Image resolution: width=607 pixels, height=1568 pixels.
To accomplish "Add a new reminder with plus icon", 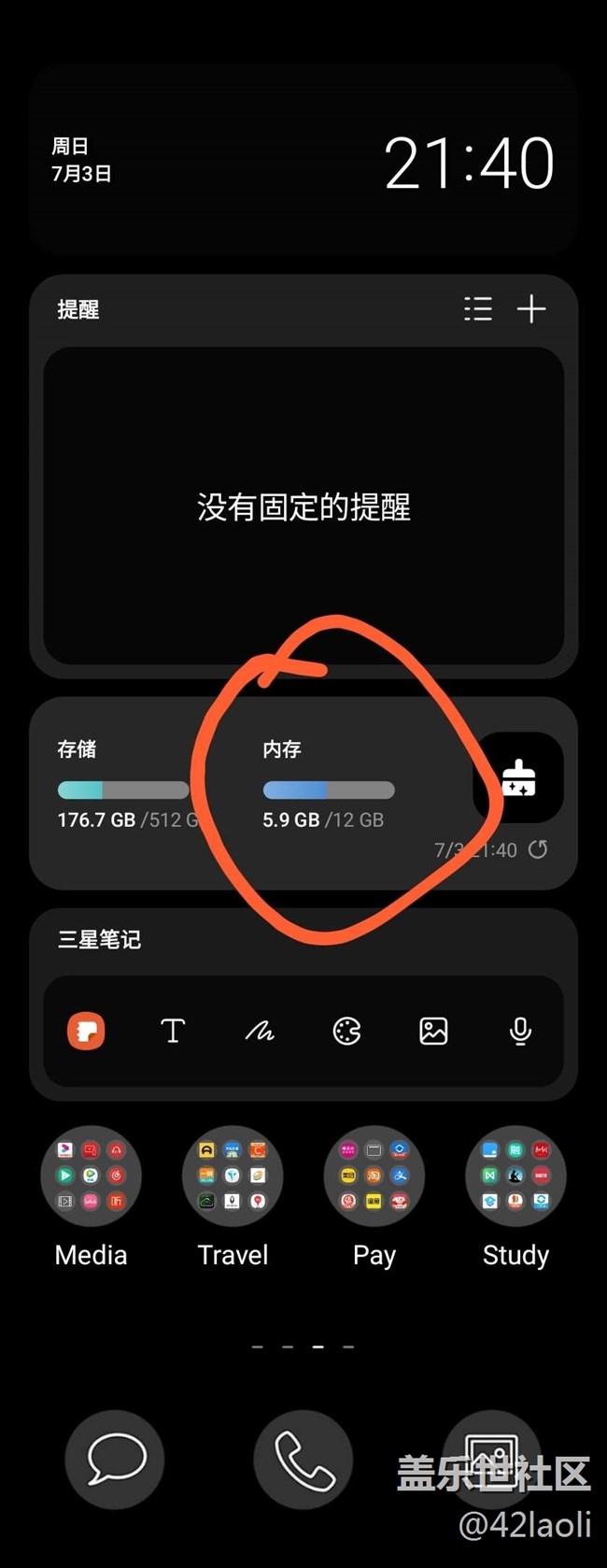I will tap(531, 309).
